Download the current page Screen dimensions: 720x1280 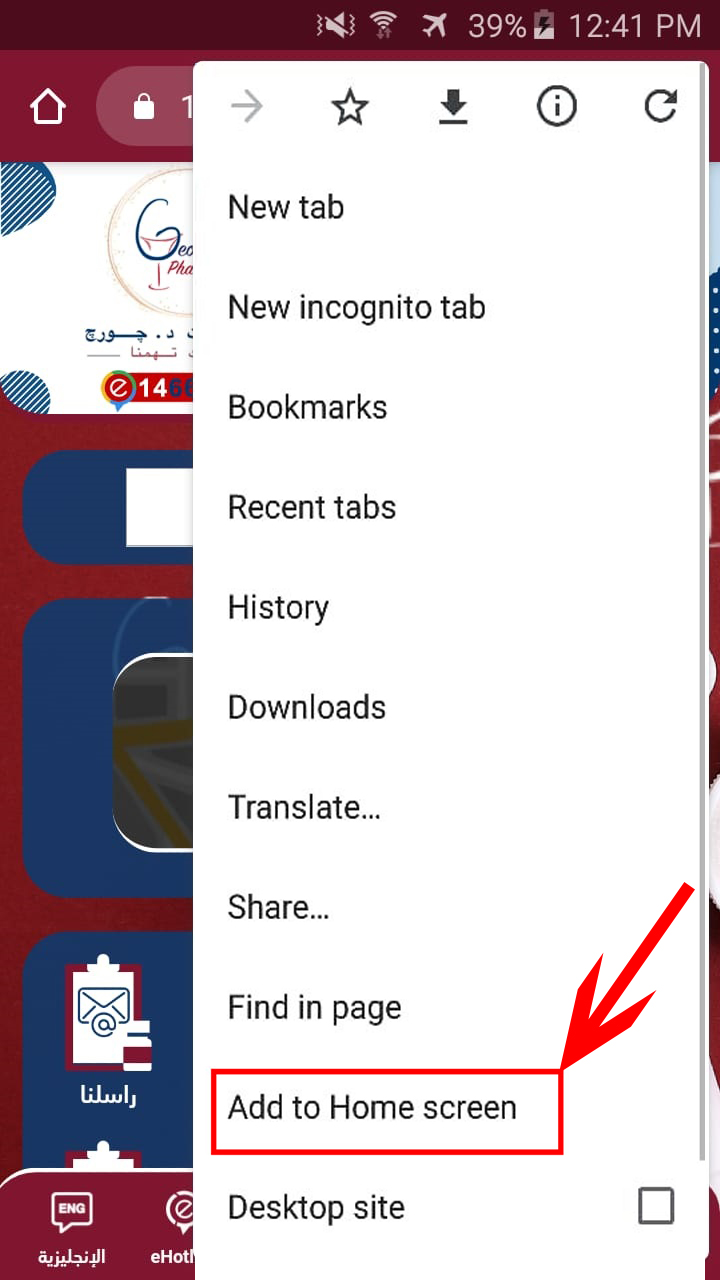pyautogui.click(x=453, y=107)
